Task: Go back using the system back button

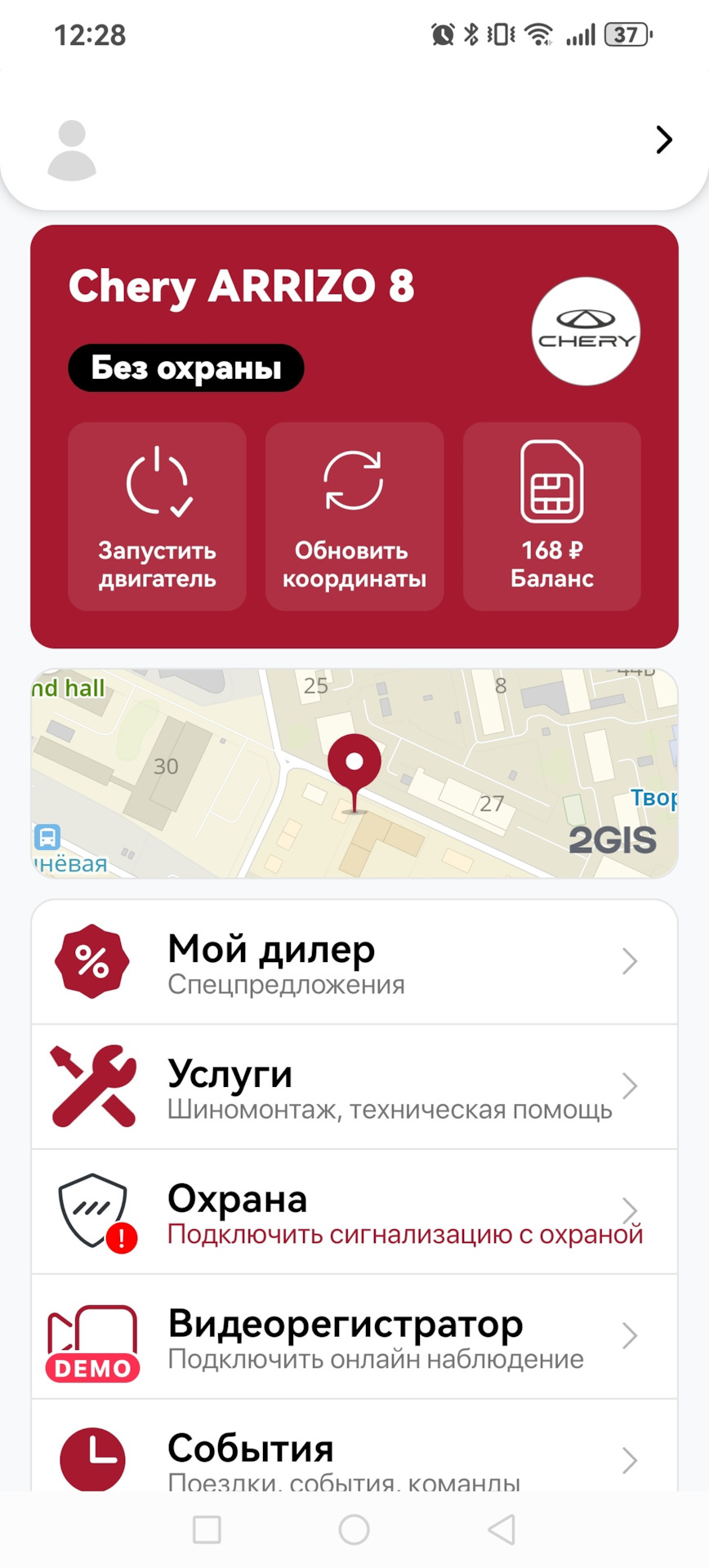Action: click(x=502, y=1530)
